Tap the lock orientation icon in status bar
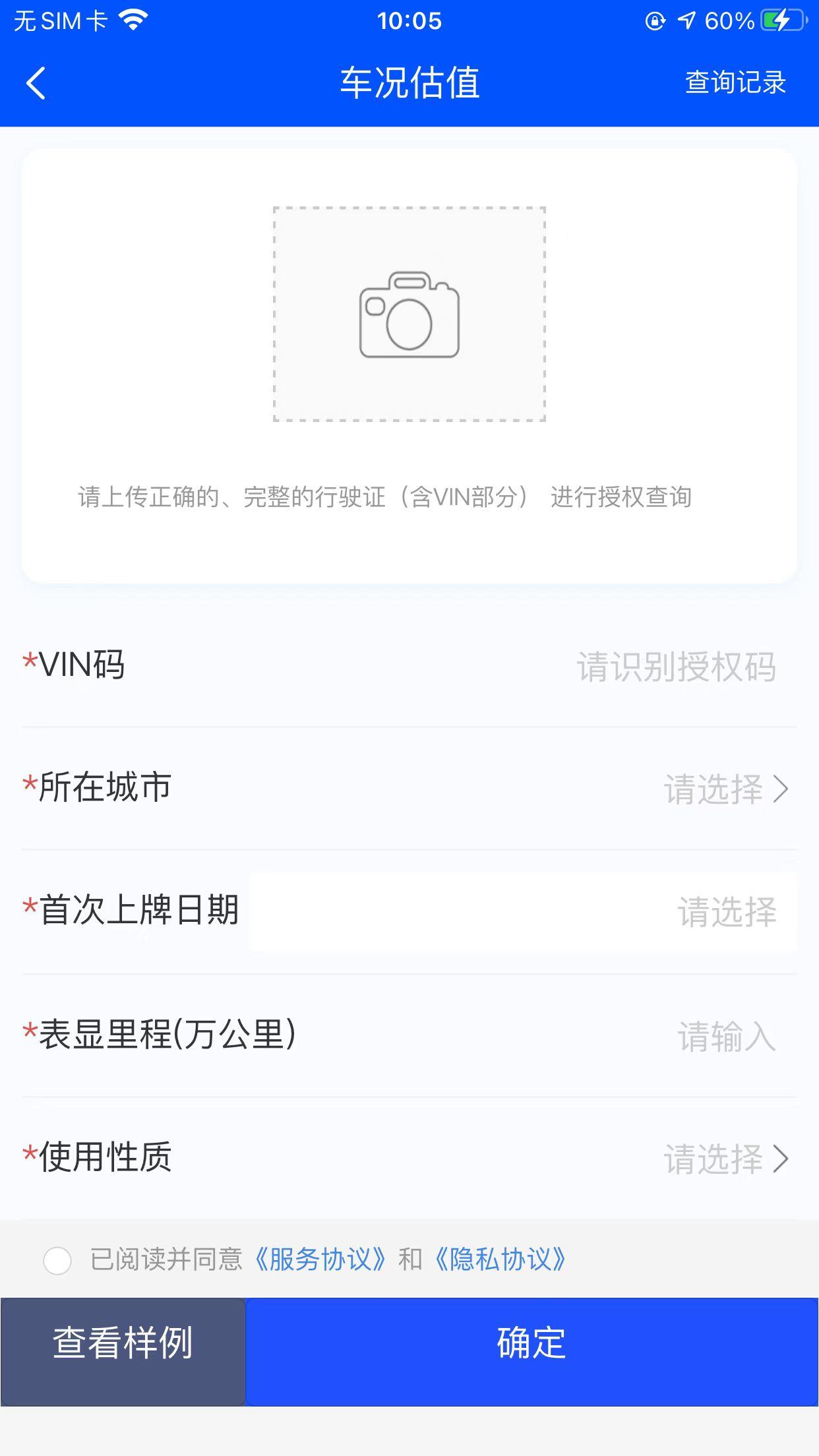 click(653, 21)
